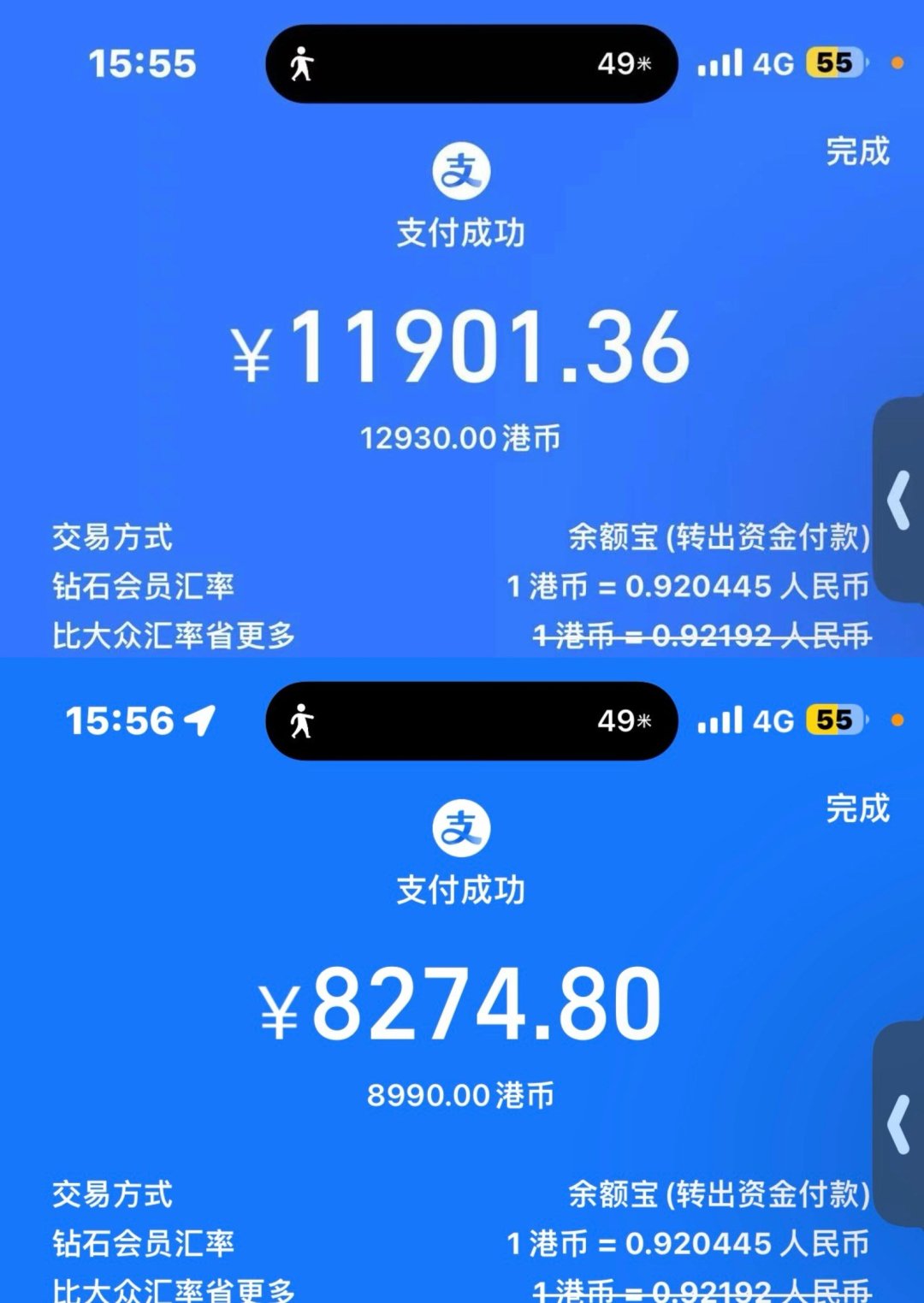Viewport: 924px width, 1303px height.
Task: Tap 余额宝 (转出资金付款) payment method in top receipt
Action: click(719, 537)
